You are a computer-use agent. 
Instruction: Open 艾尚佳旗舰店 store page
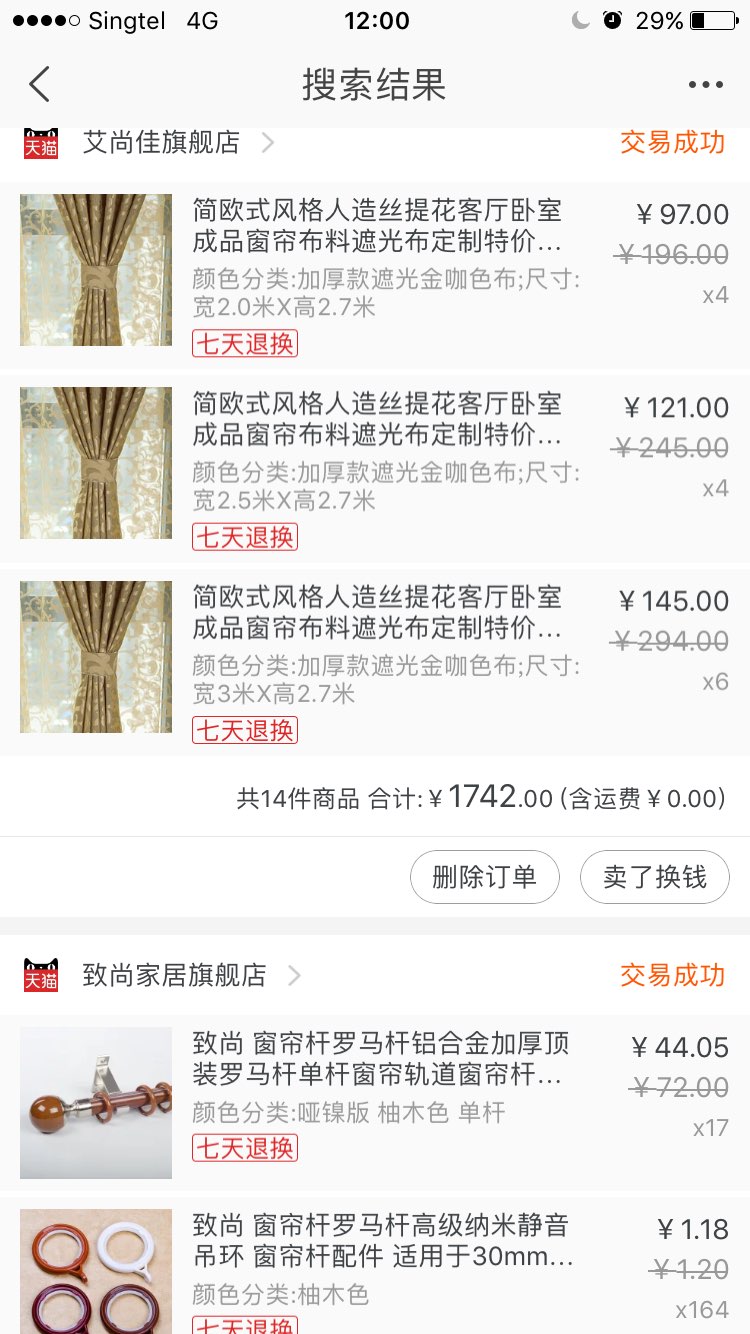pos(162,143)
